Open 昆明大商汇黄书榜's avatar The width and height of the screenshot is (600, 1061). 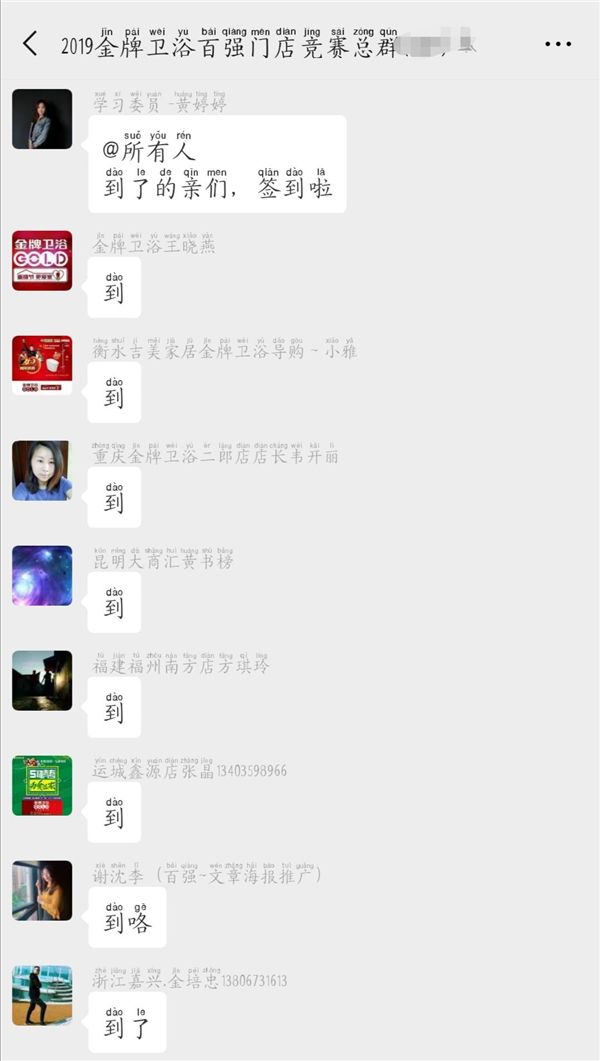42,575
